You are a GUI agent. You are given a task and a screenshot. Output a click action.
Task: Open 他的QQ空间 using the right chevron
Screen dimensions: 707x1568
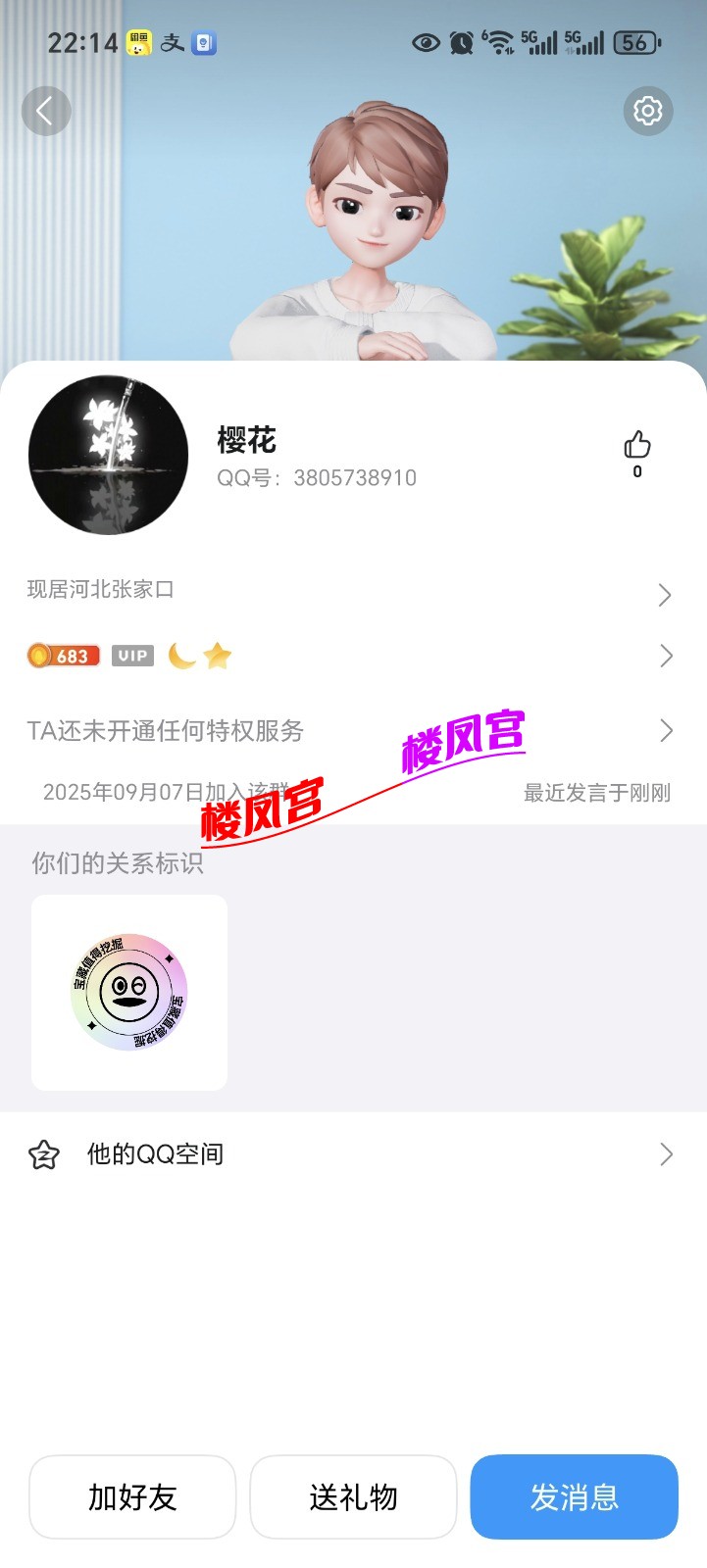[x=666, y=1154]
